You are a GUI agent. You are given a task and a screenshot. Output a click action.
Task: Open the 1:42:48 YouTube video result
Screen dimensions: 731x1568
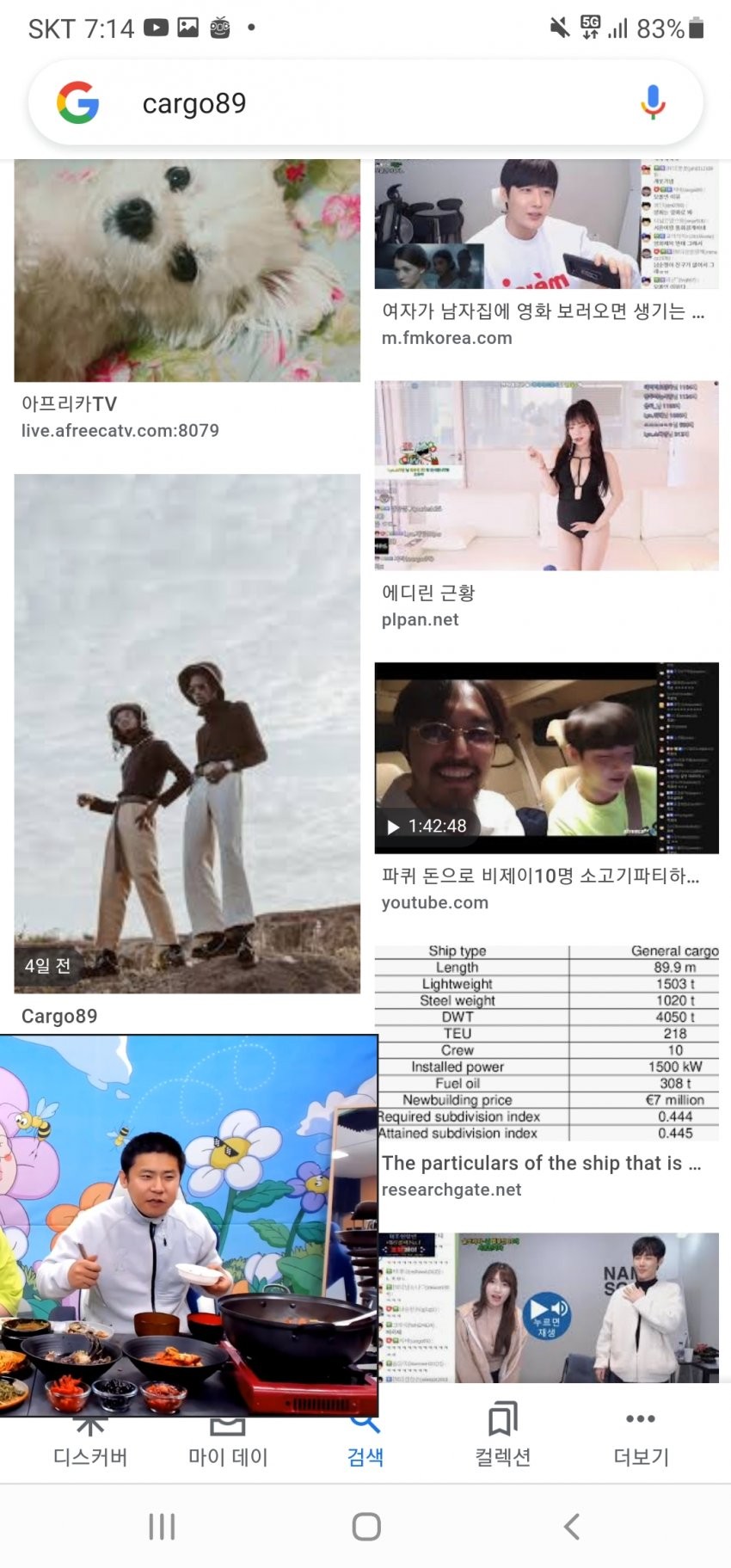point(546,757)
